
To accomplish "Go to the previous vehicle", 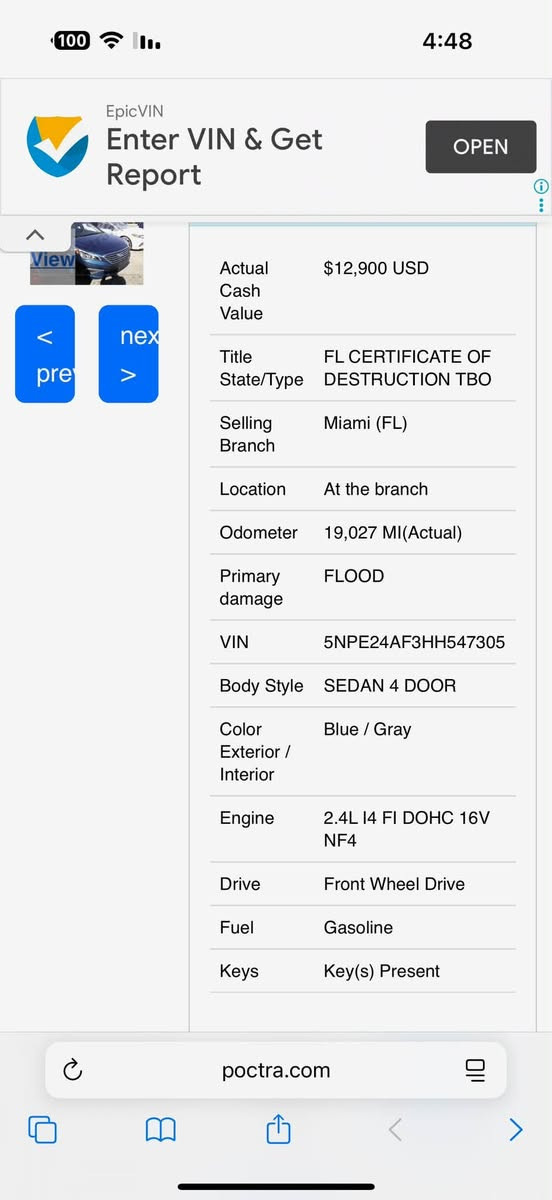I will 45,354.
